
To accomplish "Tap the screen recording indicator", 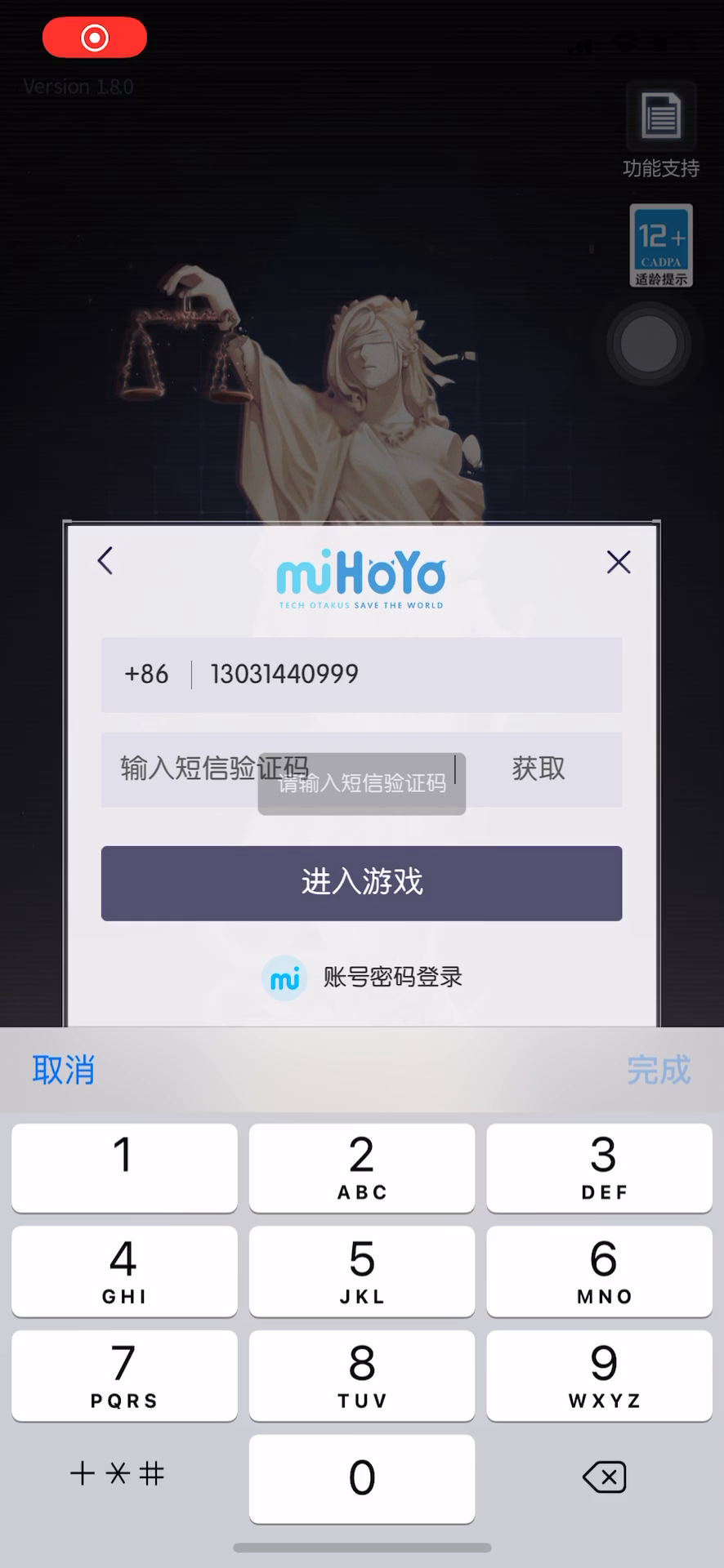I will (x=95, y=38).
